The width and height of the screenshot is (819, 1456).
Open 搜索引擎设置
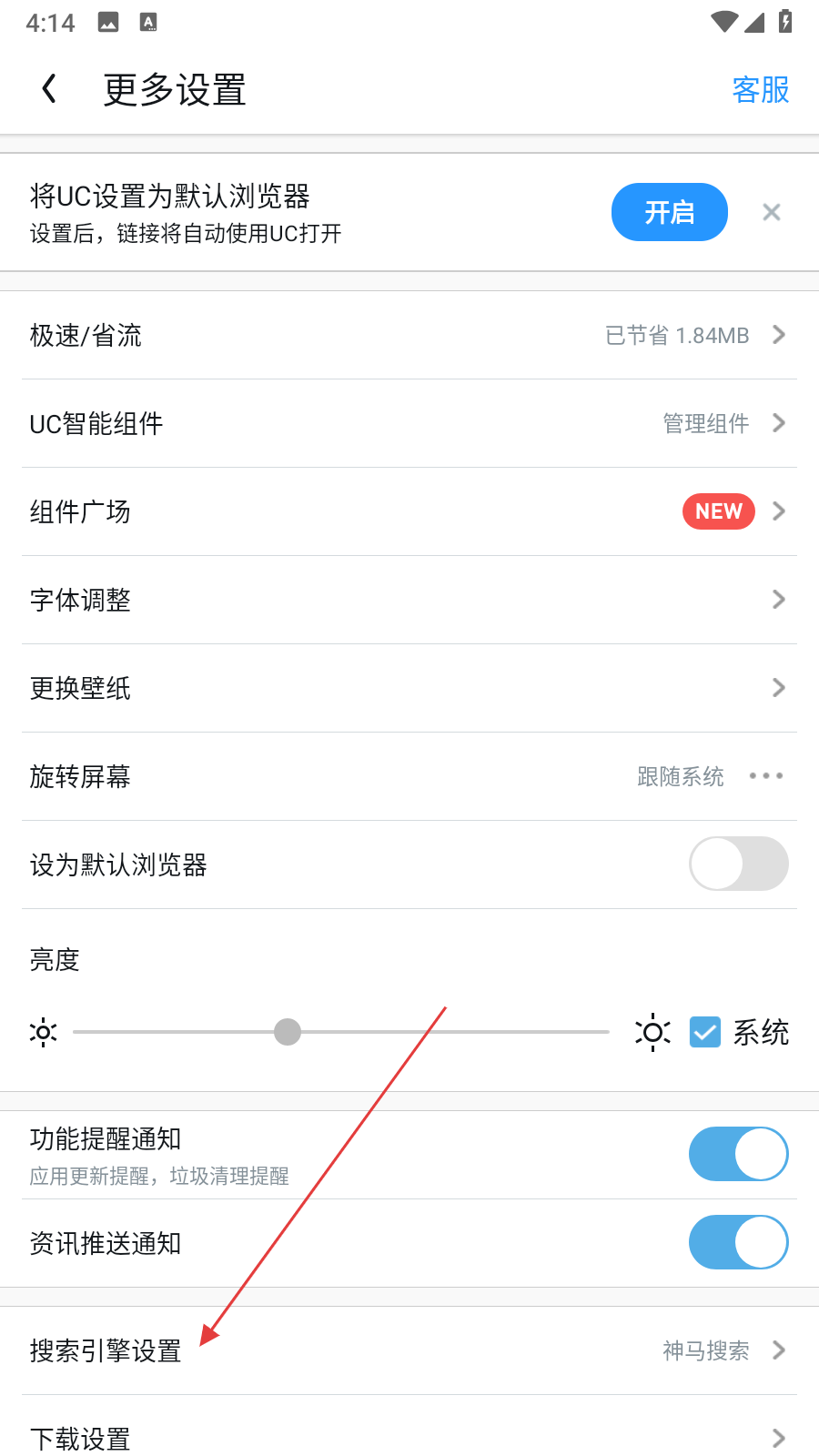[x=409, y=1350]
